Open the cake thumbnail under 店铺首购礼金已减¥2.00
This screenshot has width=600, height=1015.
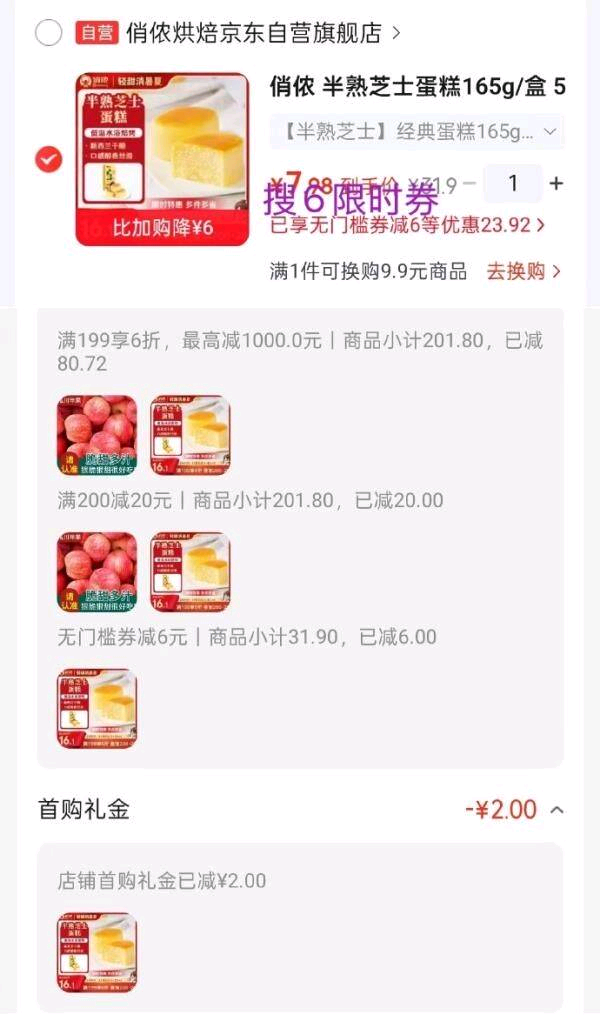[x=97, y=953]
